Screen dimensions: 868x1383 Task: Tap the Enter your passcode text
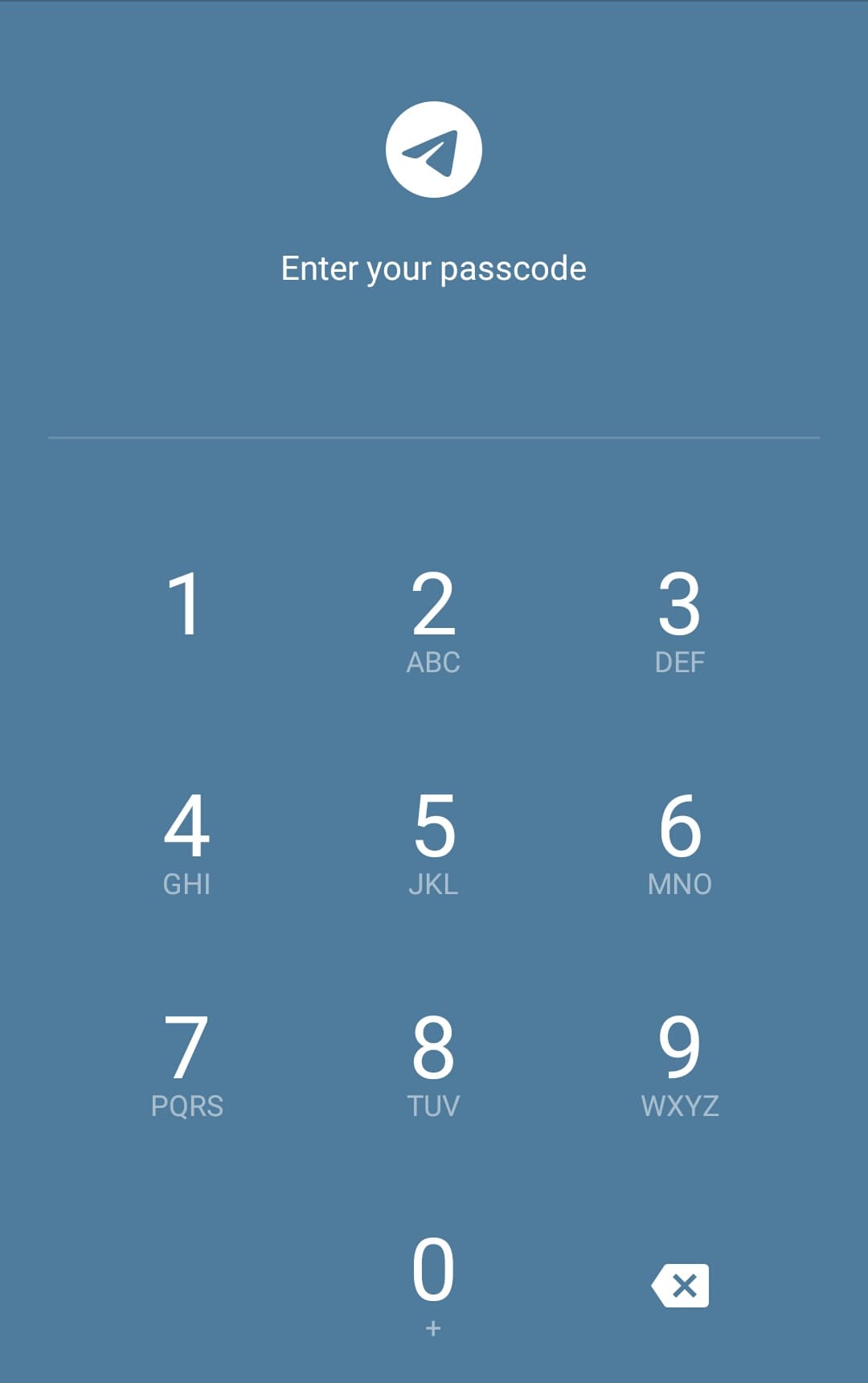click(x=433, y=268)
